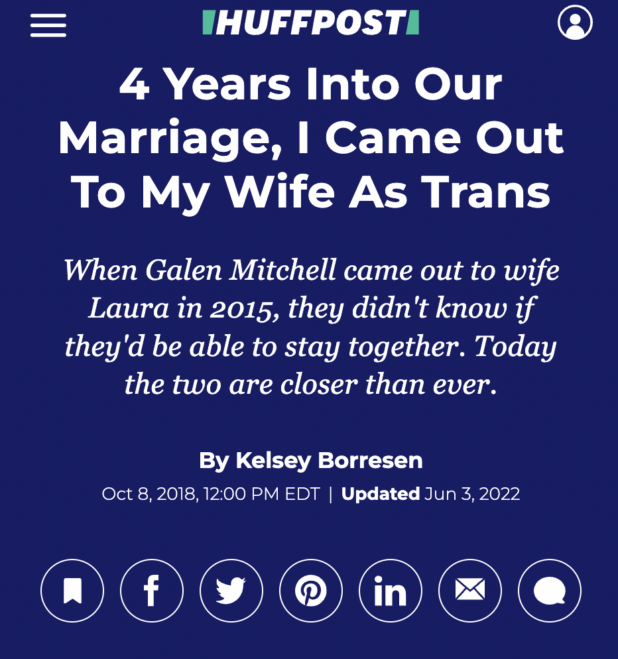Viewport: 618px width, 659px height.
Task: Bookmark this article
Action: (x=72, y=591)
